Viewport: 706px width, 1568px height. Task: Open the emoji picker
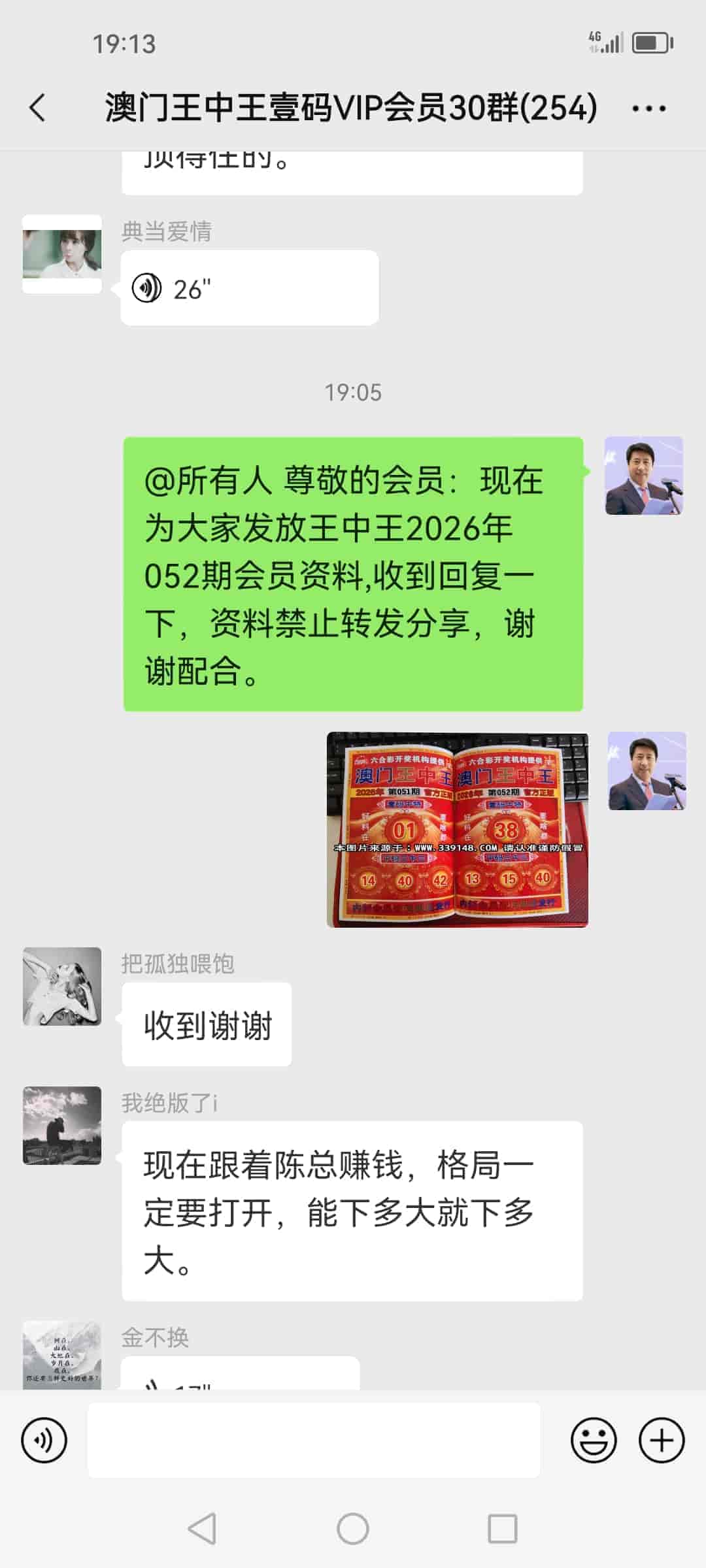coord(594,1440)
